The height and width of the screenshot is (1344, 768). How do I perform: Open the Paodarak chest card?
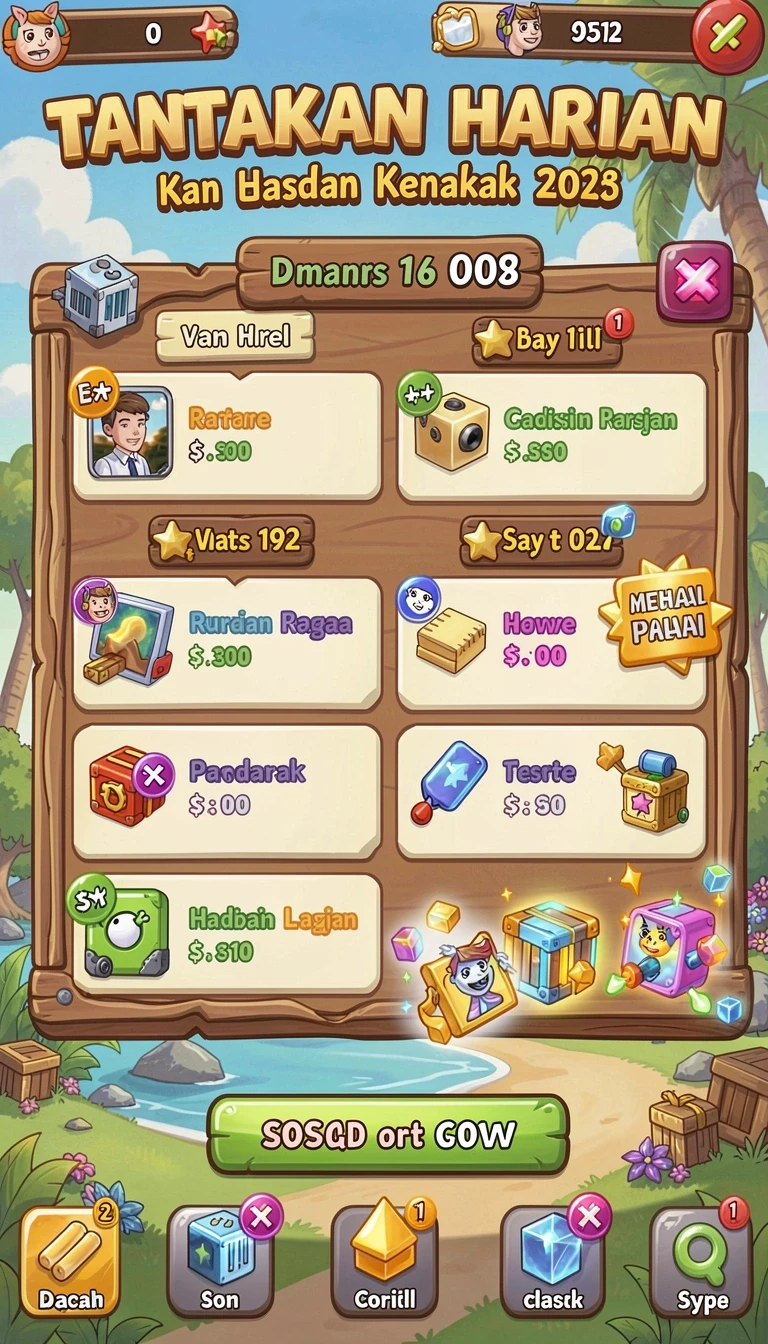click(x=227, y=790)
